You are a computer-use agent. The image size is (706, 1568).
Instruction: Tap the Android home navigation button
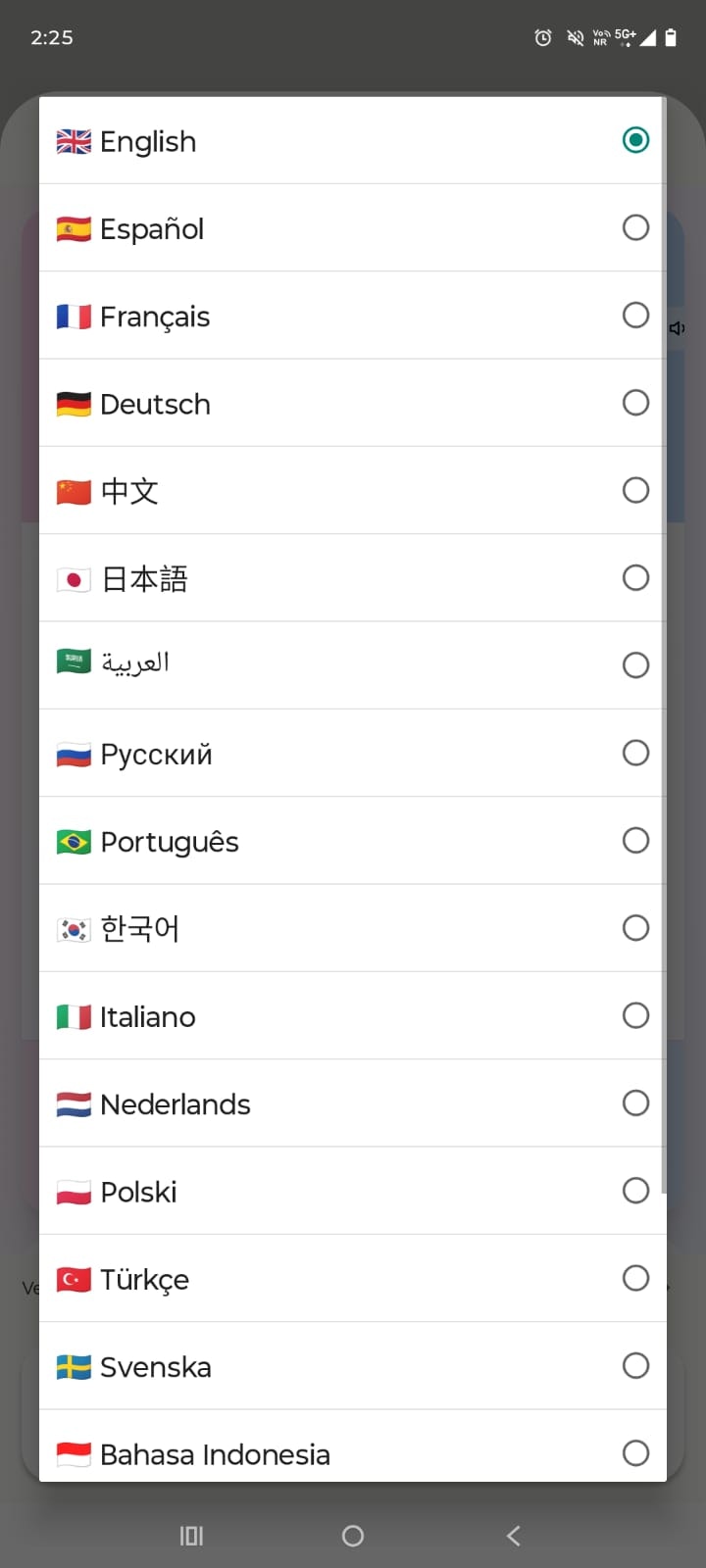[x=353, y=1536]
